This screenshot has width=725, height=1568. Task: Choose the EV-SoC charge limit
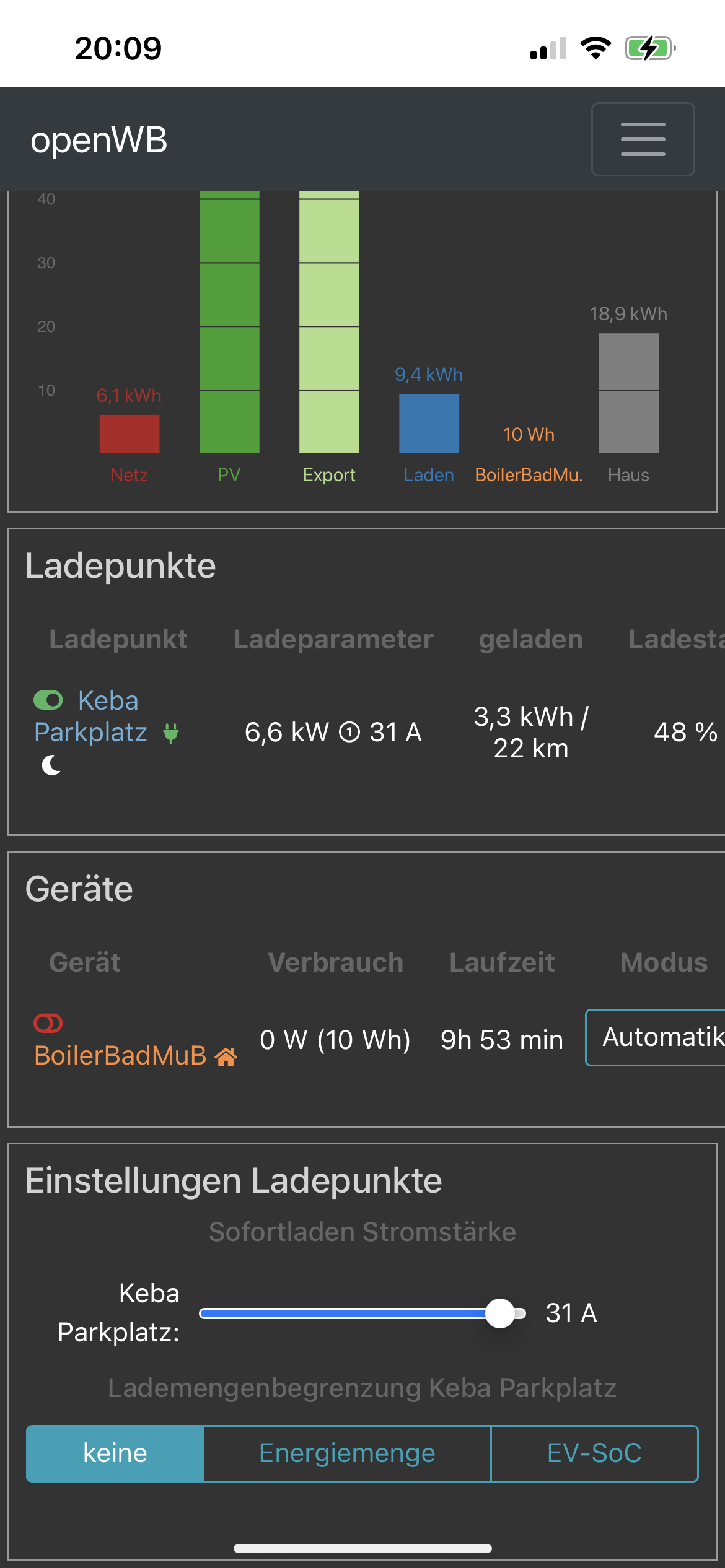pyautogui.click(x=594, y=1453)
